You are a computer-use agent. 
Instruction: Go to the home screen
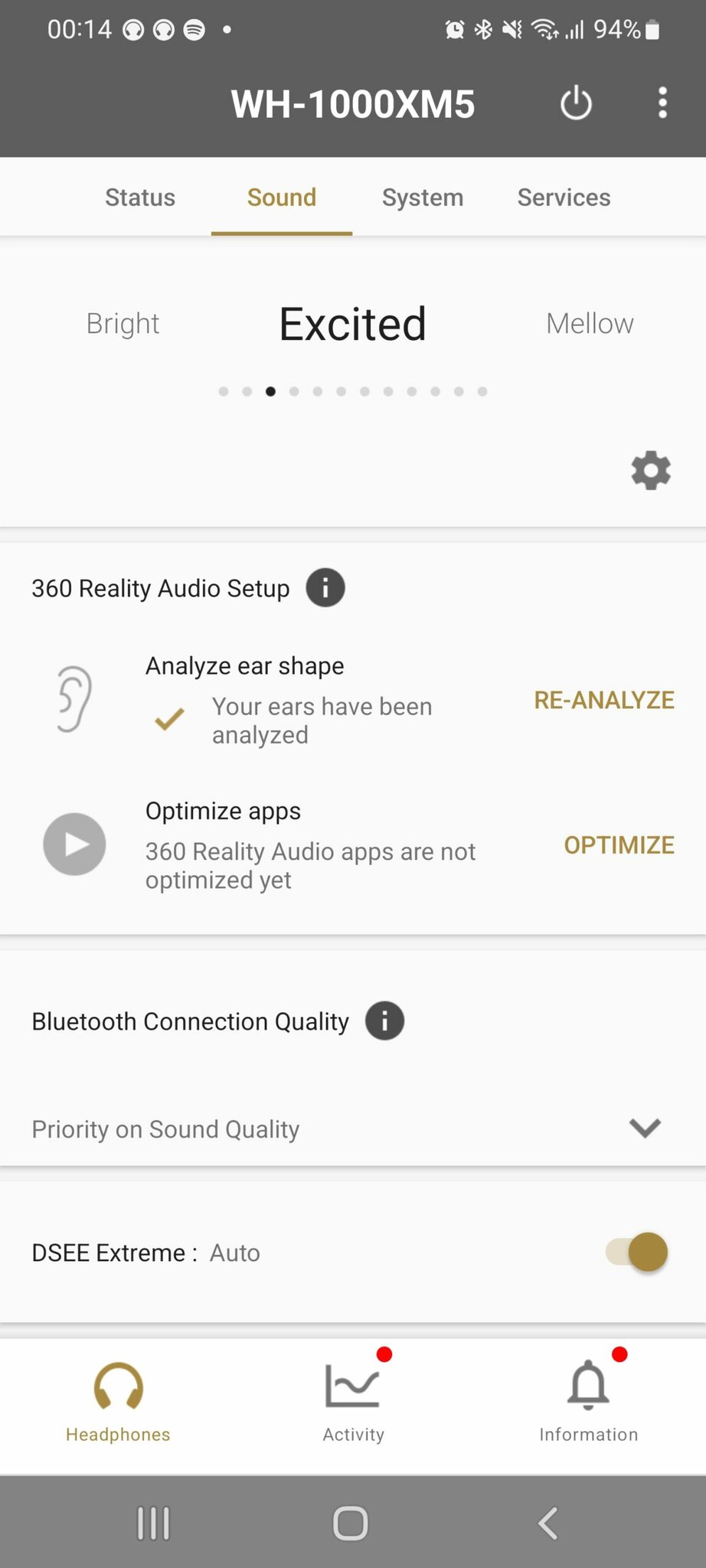click(351, 1523)
